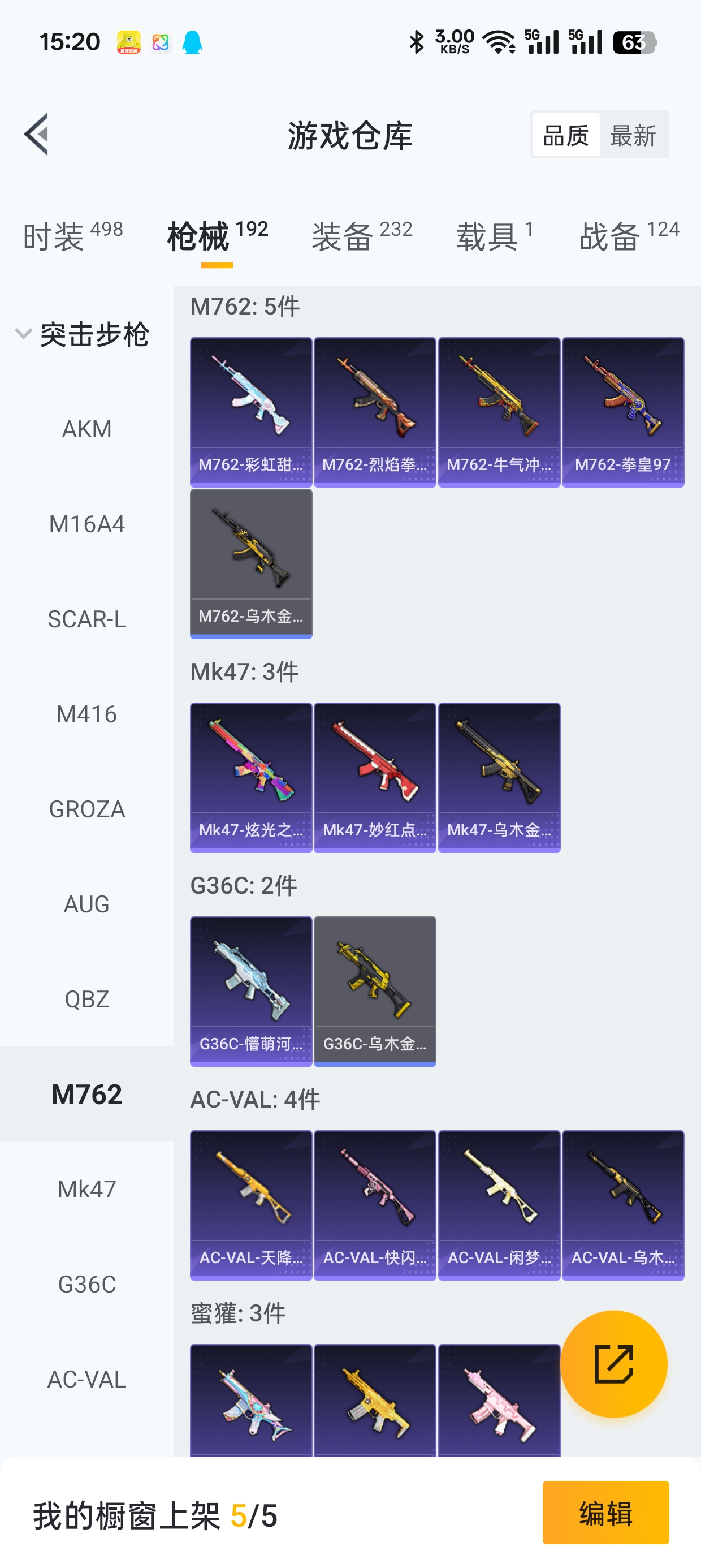Screen dimensions: 701x1568
Task: Open the 载具 tab
Action: (x=494, y=235)
